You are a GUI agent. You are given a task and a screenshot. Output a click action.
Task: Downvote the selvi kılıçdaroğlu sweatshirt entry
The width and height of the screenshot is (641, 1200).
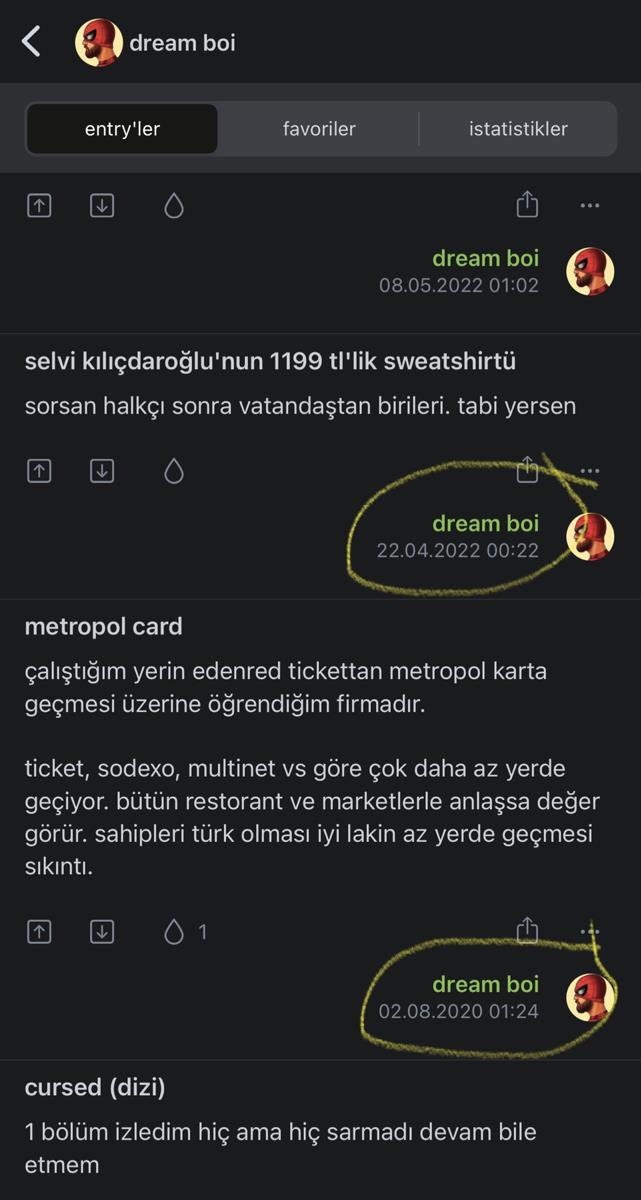coord(102,471)
